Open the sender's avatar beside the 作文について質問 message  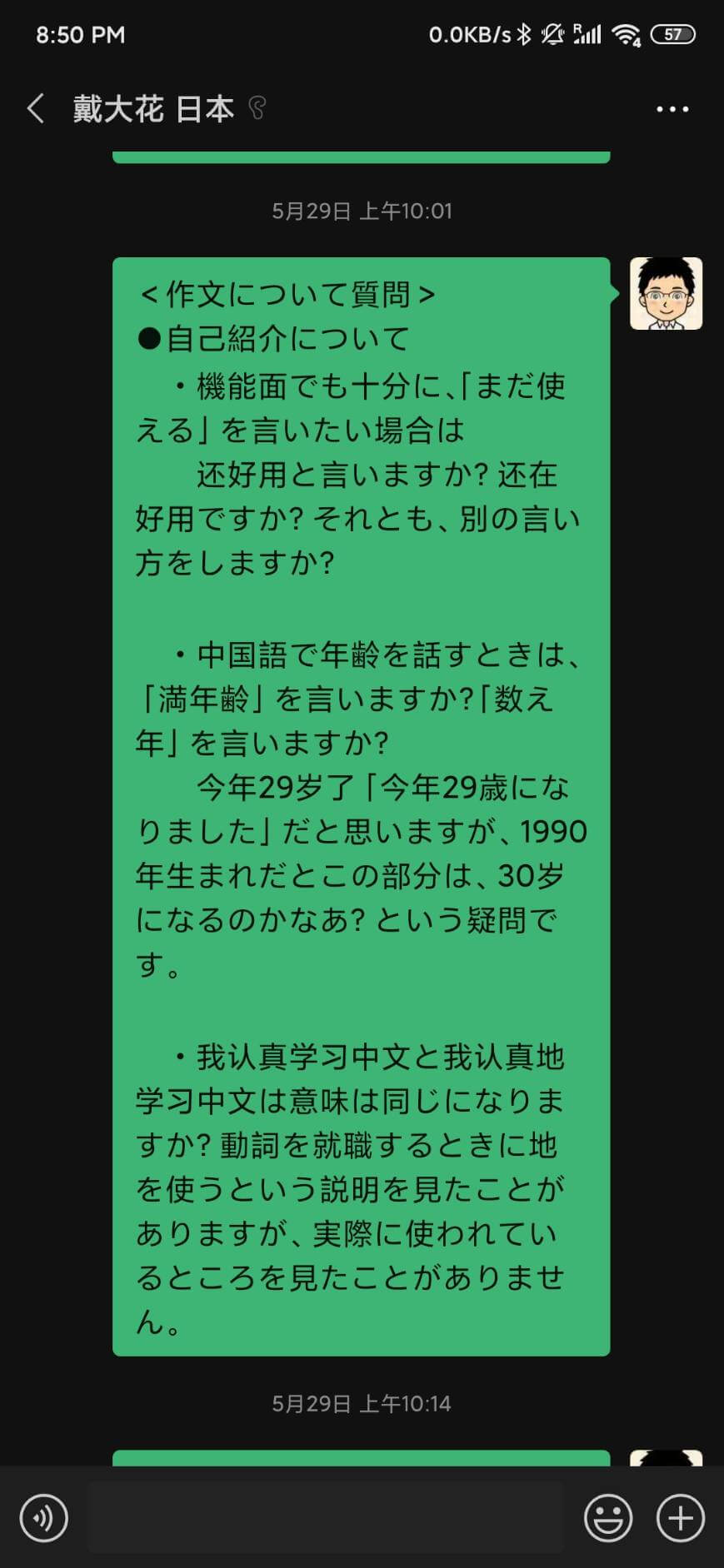coord(666,294)
